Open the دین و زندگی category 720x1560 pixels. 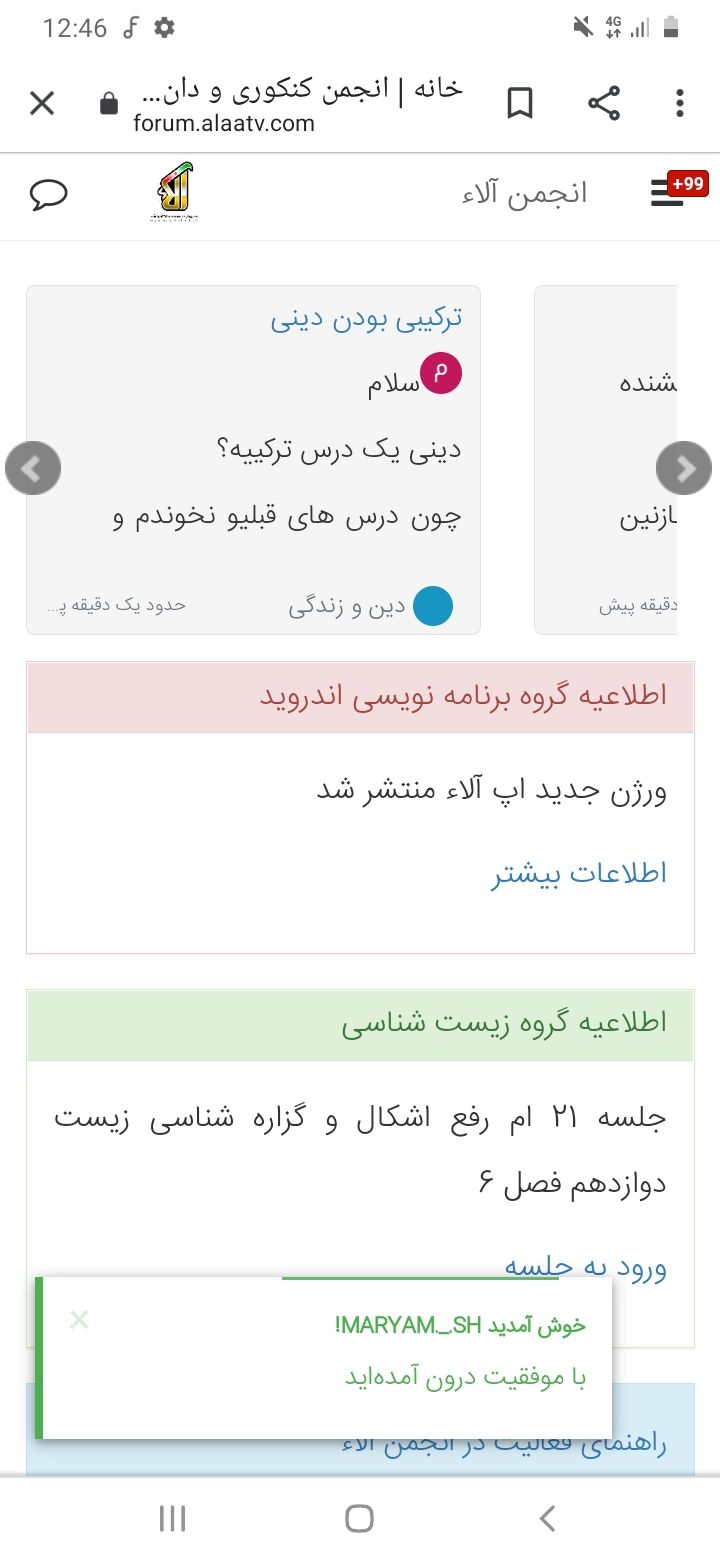point(347,606)
